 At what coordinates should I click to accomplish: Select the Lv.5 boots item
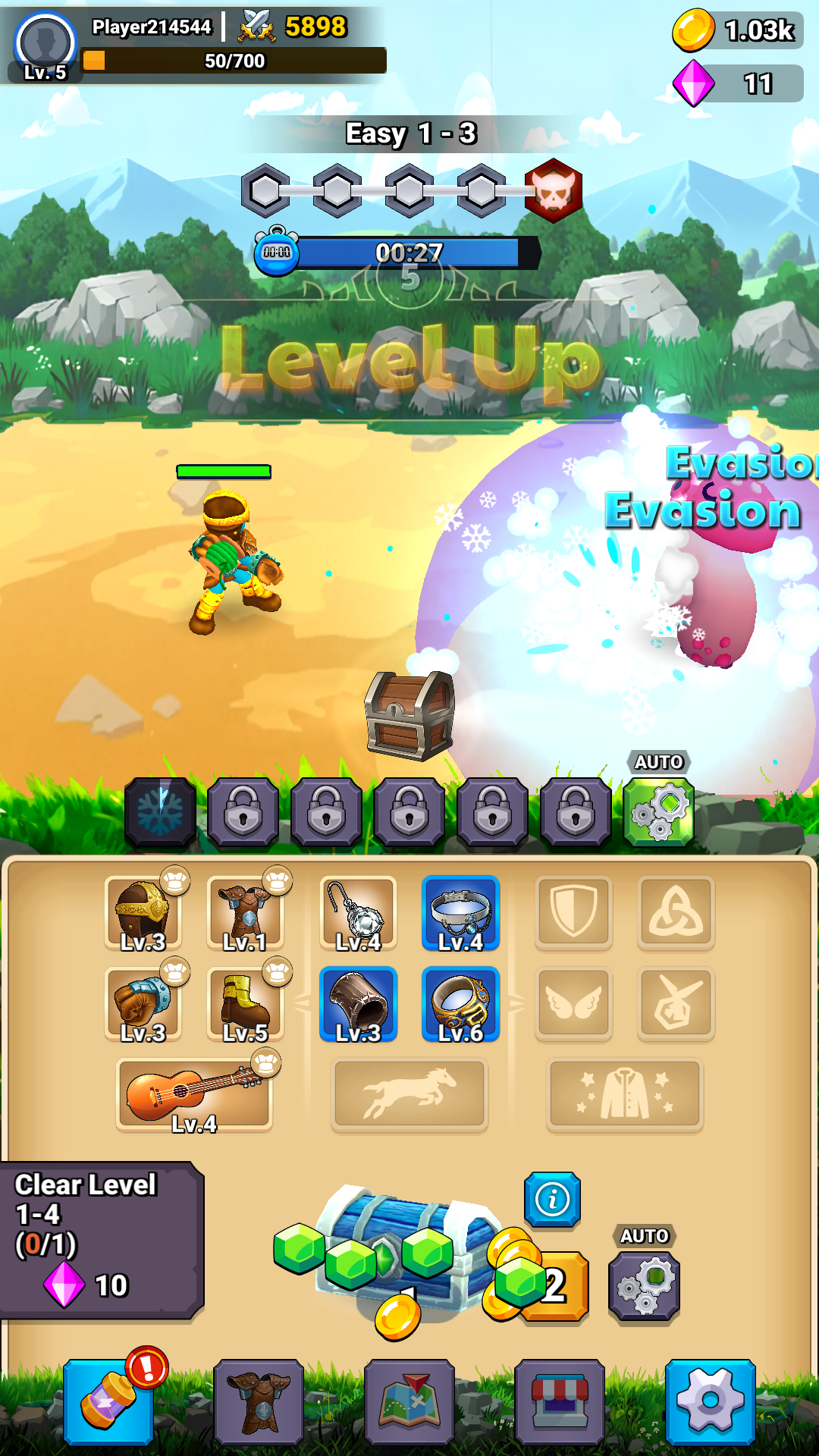tap(246, 1005)
